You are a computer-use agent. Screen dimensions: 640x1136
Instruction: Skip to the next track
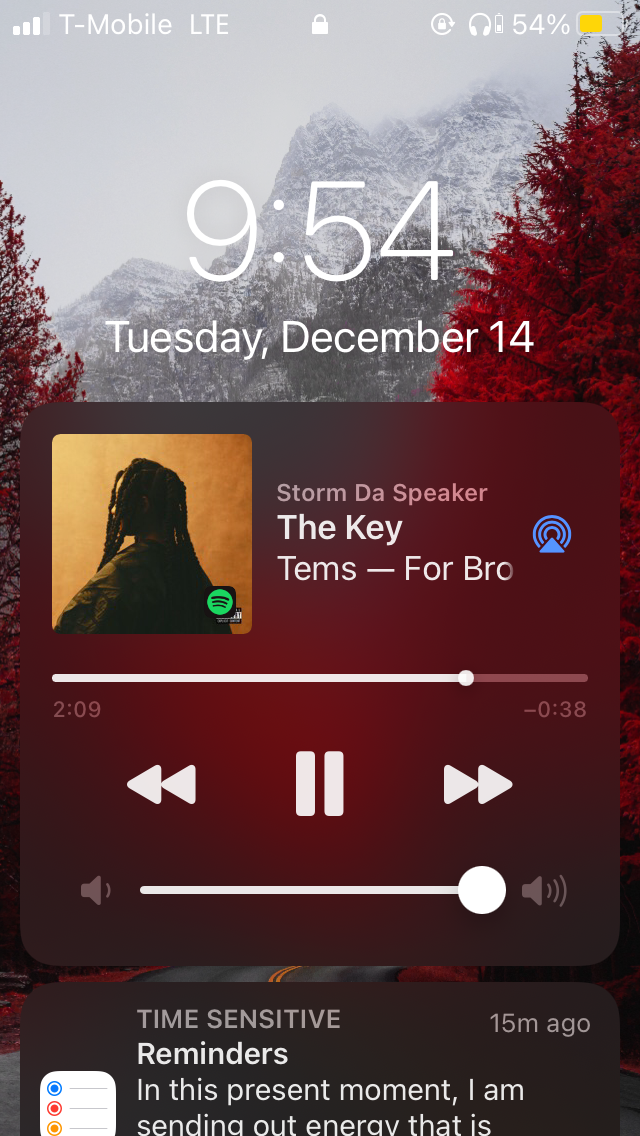[x=478, y=785]
